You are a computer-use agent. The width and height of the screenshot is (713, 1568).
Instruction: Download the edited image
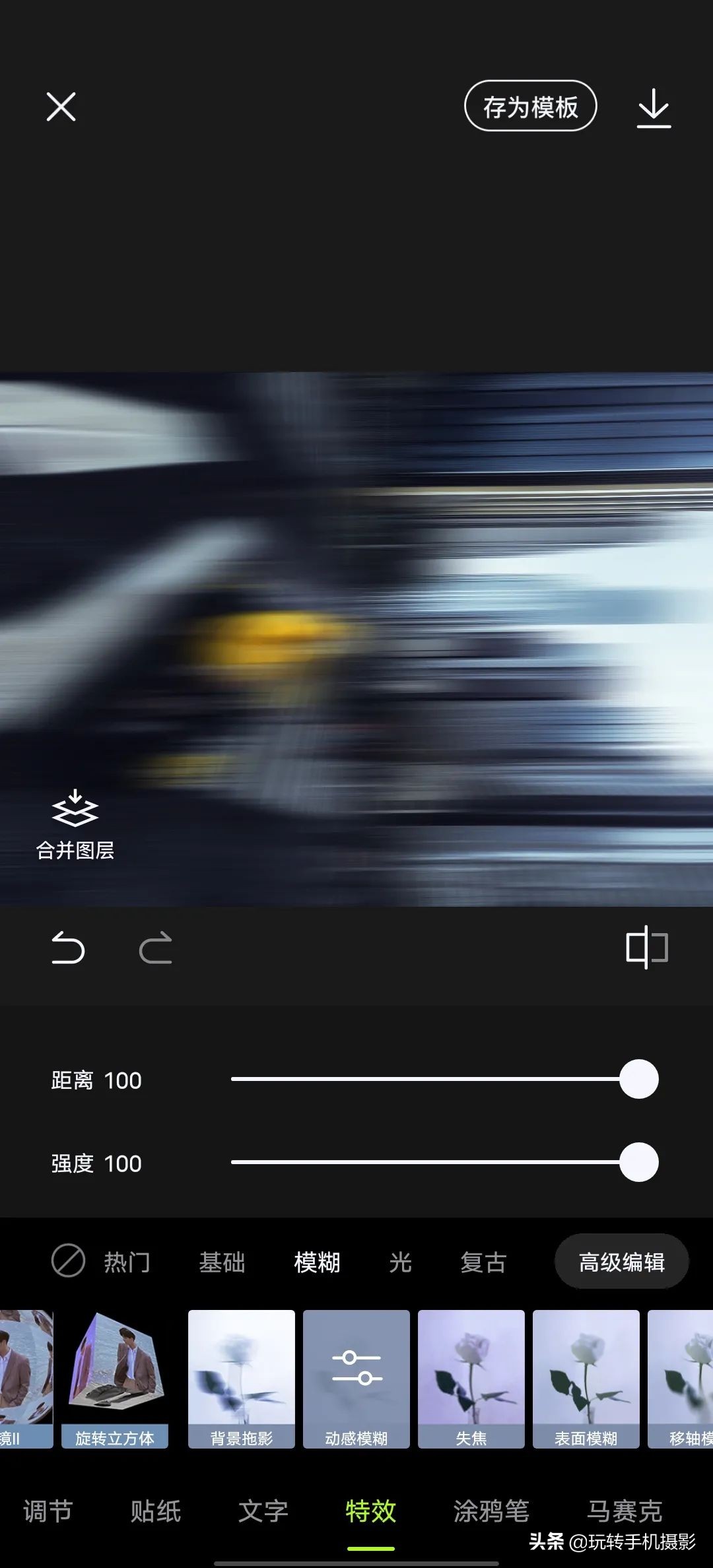(x=654, y=108)
